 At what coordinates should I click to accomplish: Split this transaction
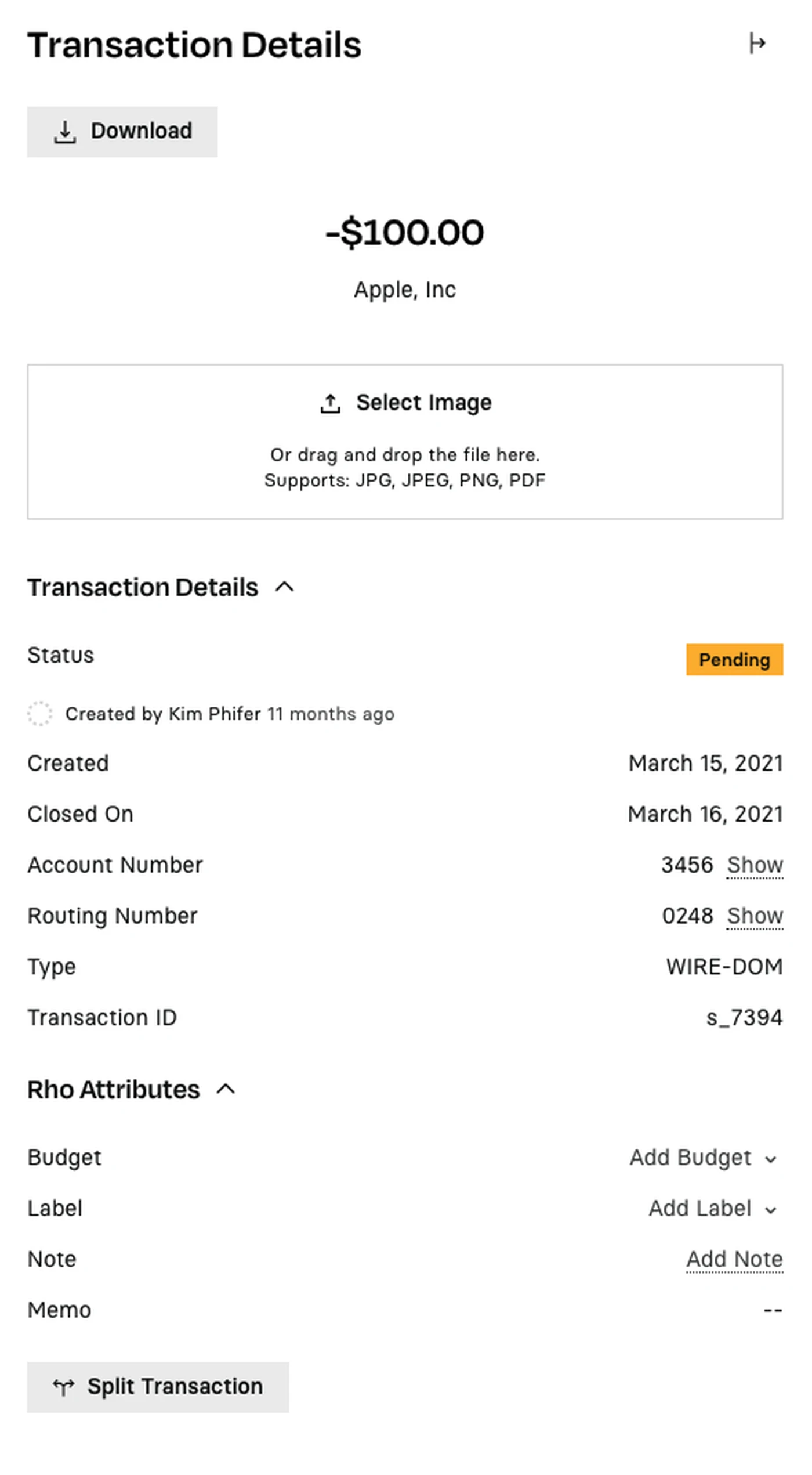coord(158,1387)
